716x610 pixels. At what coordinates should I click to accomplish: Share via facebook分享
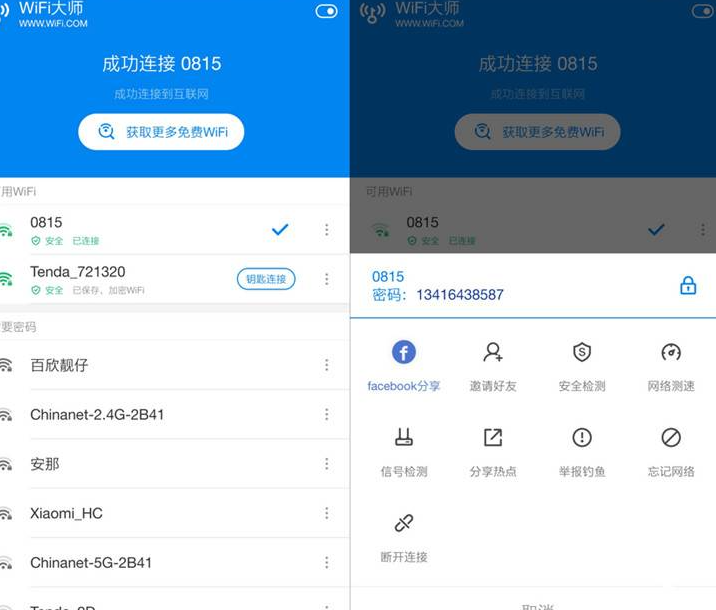pos(403,365)
